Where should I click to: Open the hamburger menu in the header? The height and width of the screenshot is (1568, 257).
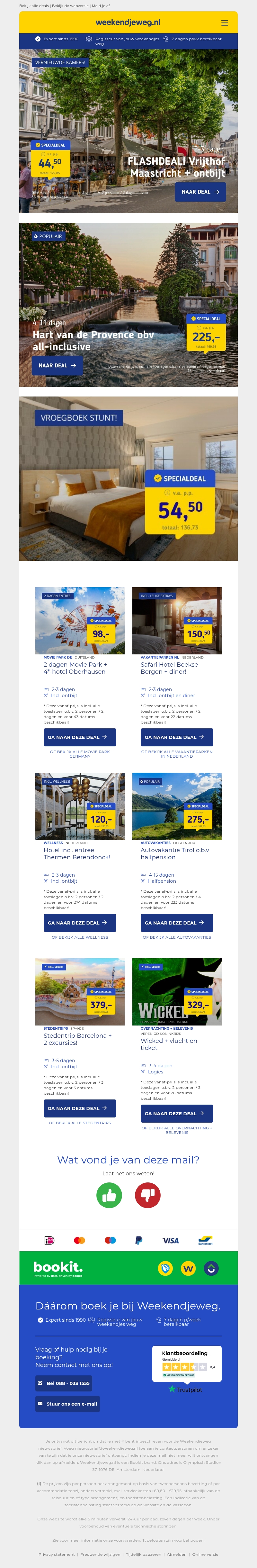[x=224, y=23]
